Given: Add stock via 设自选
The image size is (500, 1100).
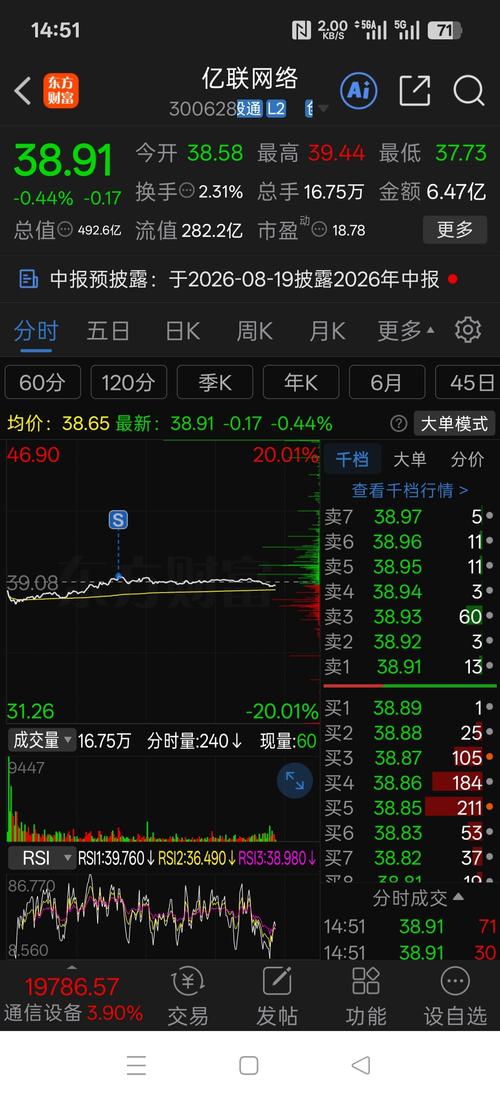Looking at the screenshot, I should [454, 996].
